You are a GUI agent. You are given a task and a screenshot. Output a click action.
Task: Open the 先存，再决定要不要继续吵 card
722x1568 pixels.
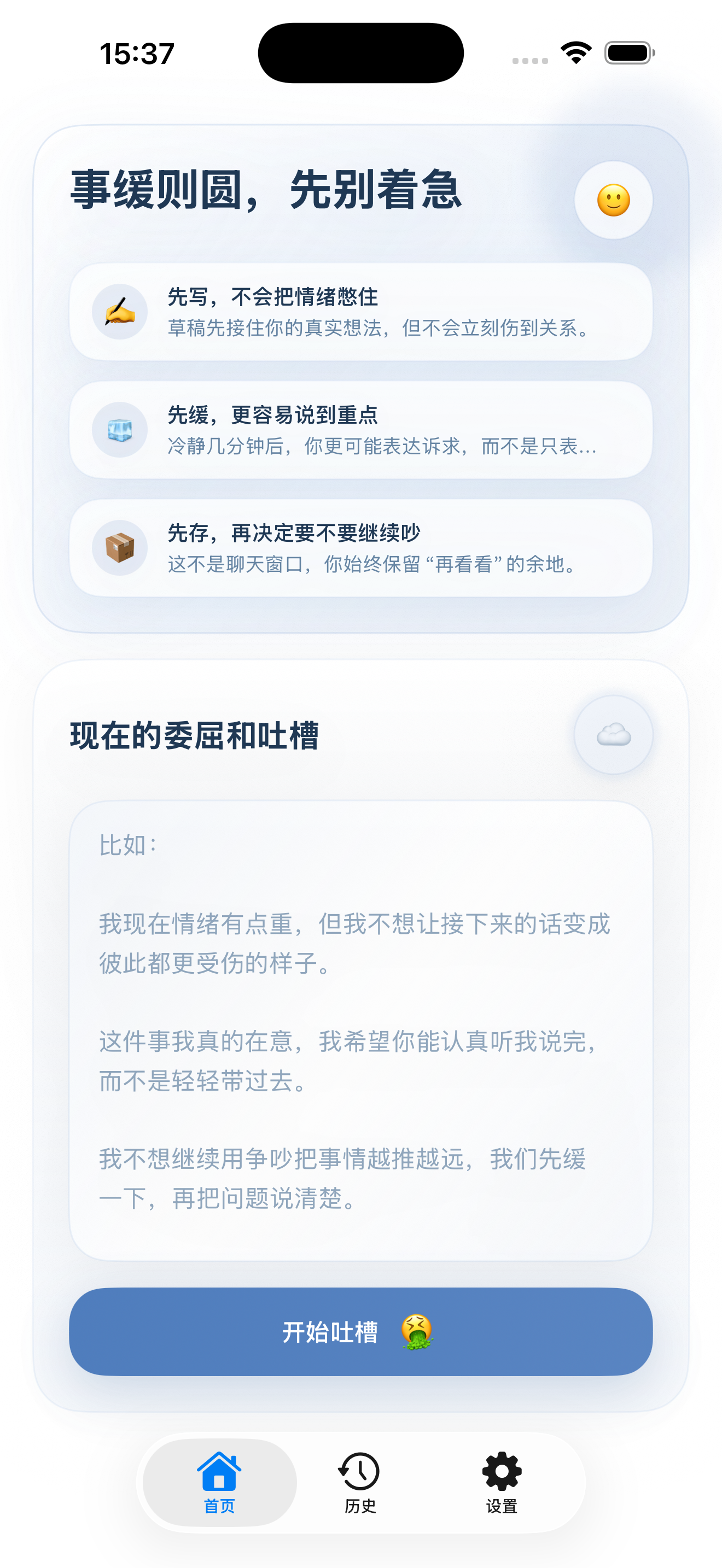tap(361, 547)
